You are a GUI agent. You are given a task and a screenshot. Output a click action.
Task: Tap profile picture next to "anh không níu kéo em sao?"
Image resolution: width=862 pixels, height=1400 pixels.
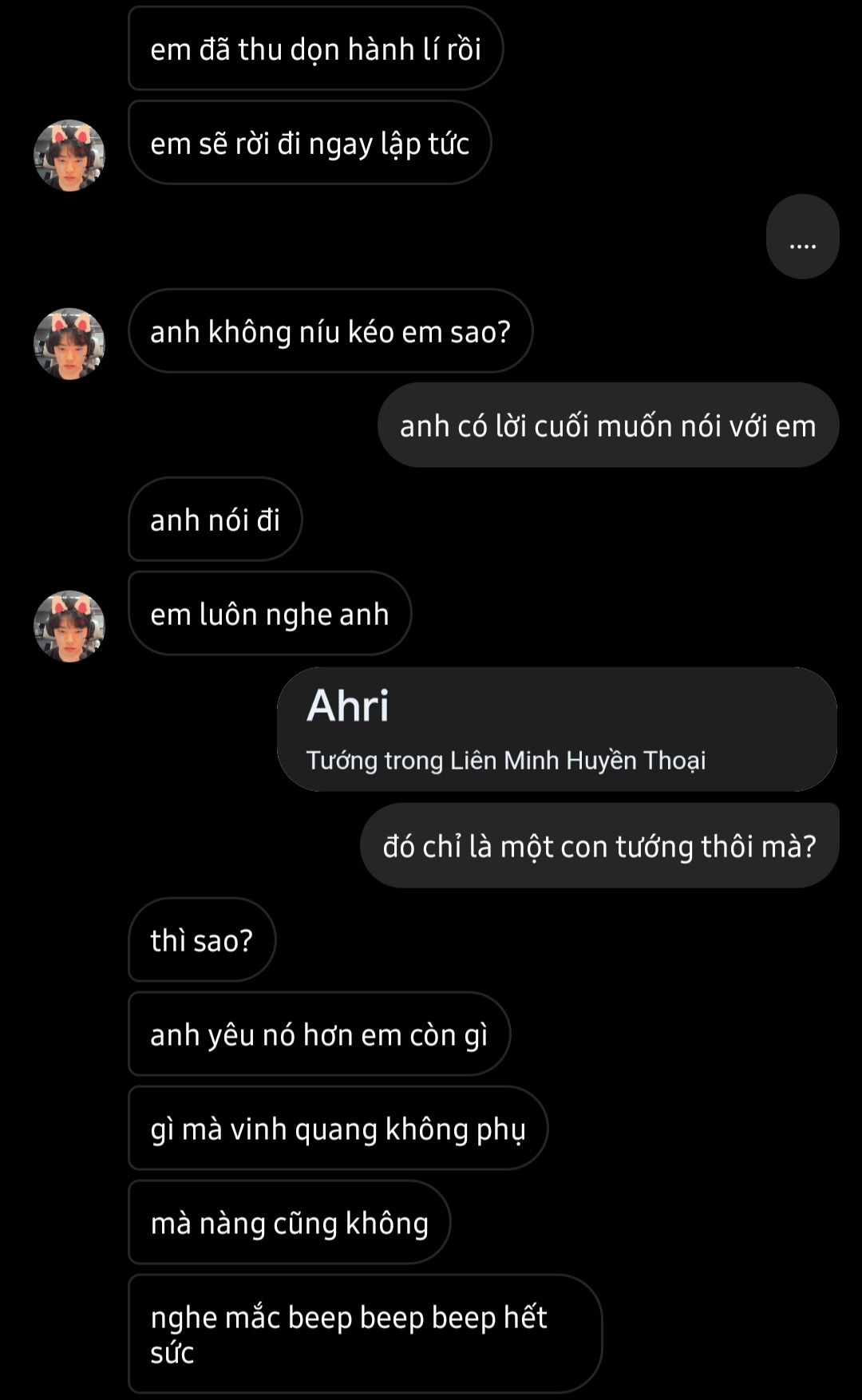click(x=69, y=344)
